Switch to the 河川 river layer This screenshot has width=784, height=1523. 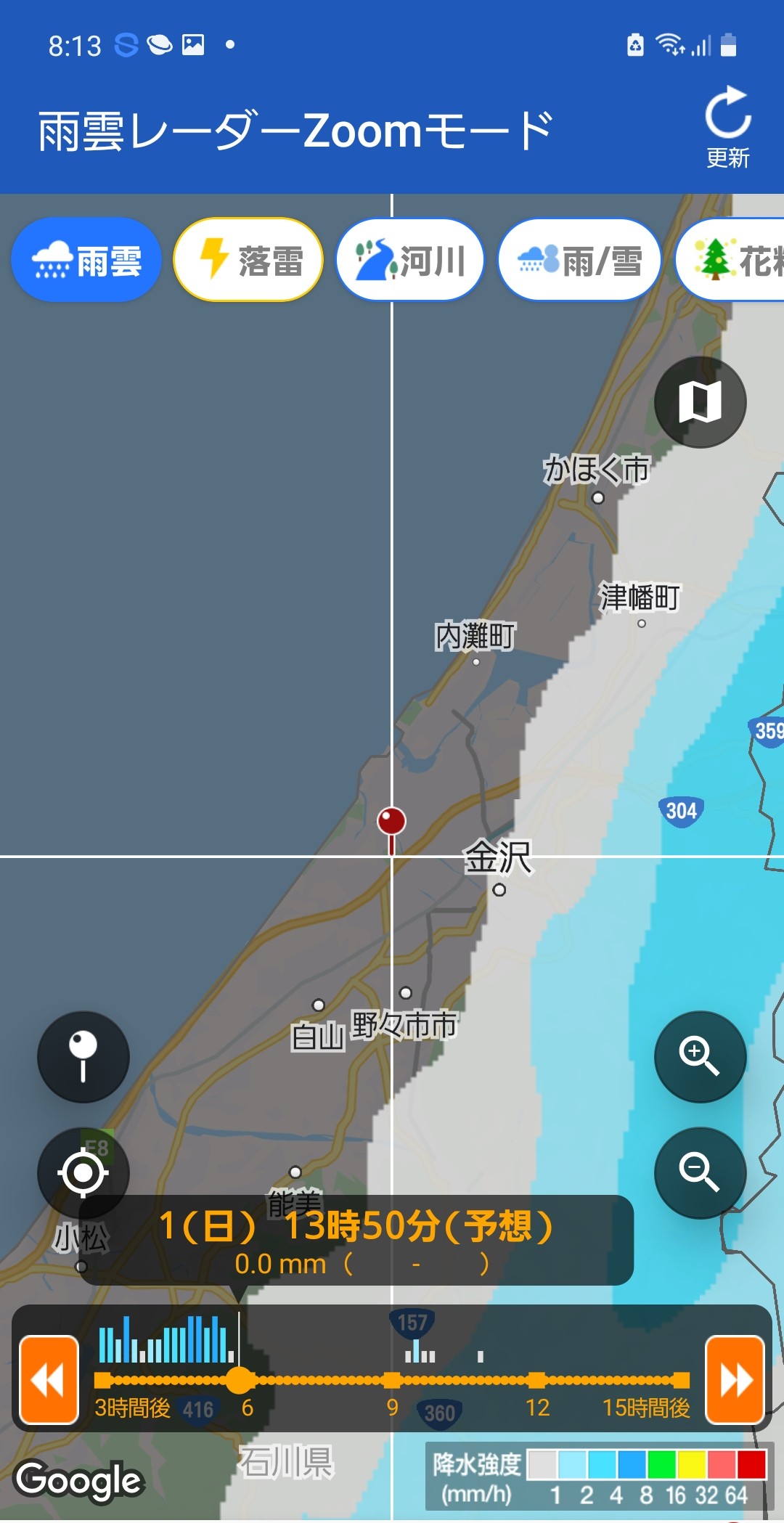click(410, 260)
